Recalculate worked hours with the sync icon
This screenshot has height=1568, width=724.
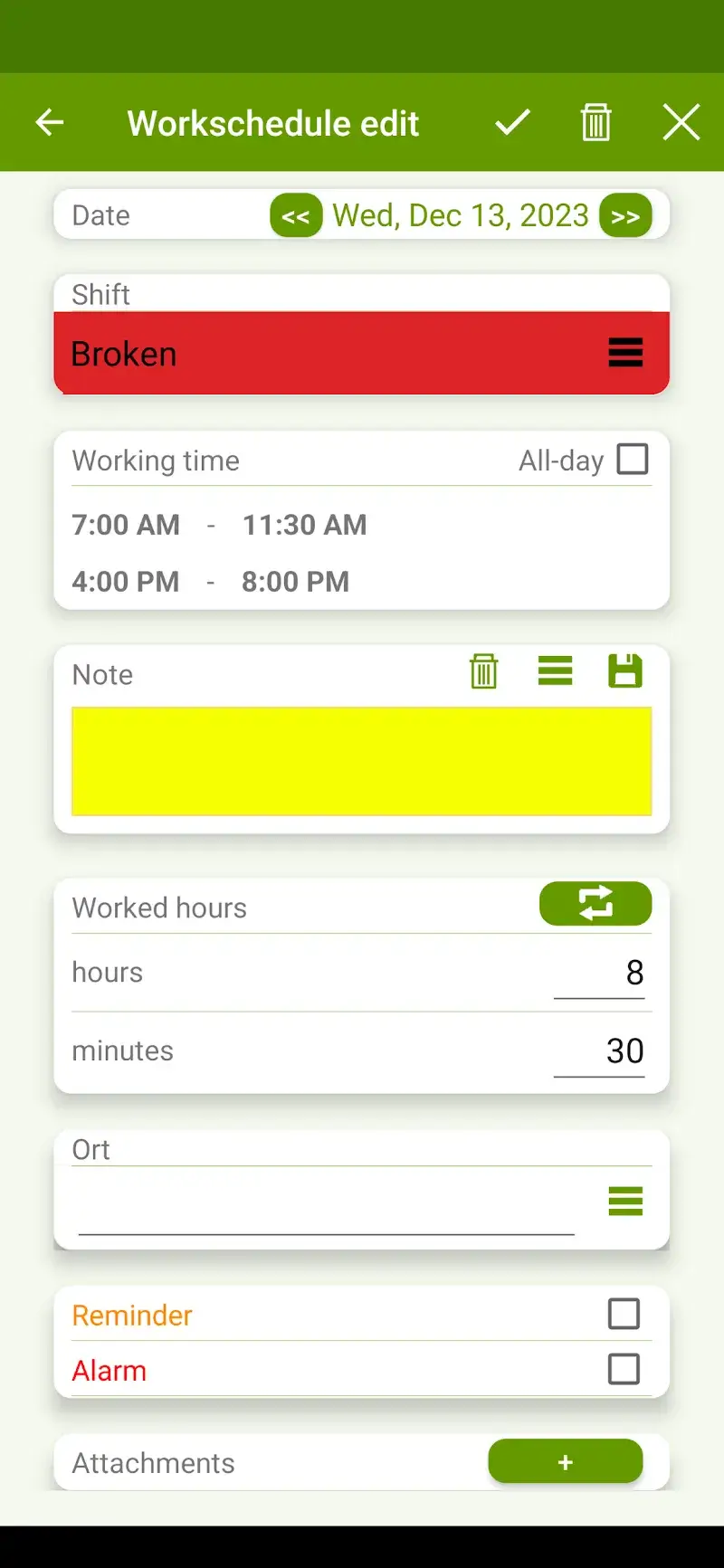pos(595,903)
